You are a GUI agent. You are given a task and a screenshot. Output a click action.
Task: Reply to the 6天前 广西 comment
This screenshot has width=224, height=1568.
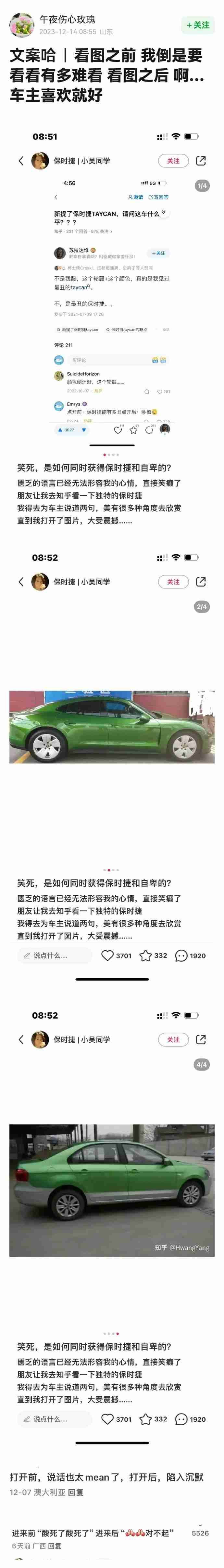(54, 1546)
